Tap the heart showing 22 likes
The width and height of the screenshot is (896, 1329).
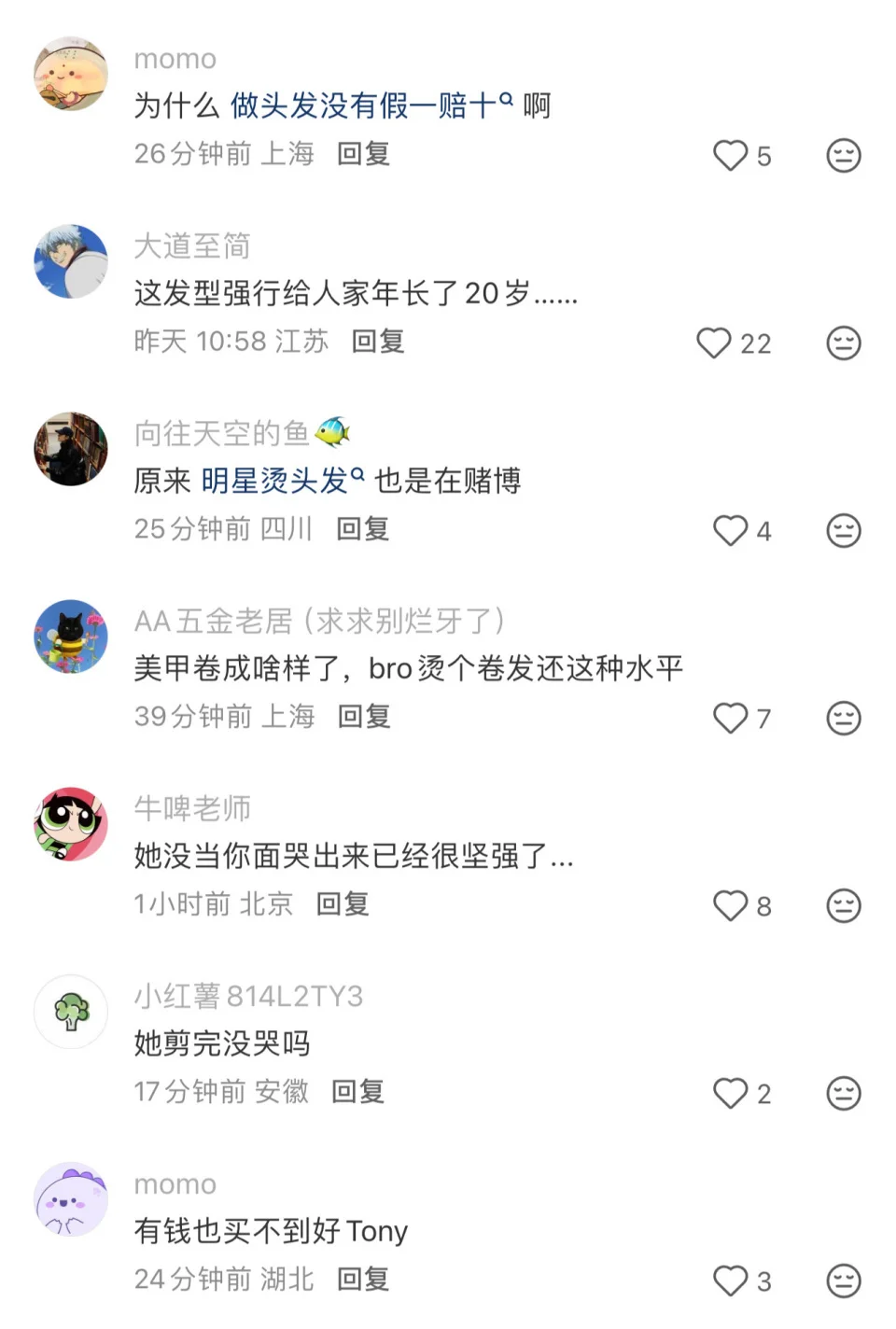[714, 343]
